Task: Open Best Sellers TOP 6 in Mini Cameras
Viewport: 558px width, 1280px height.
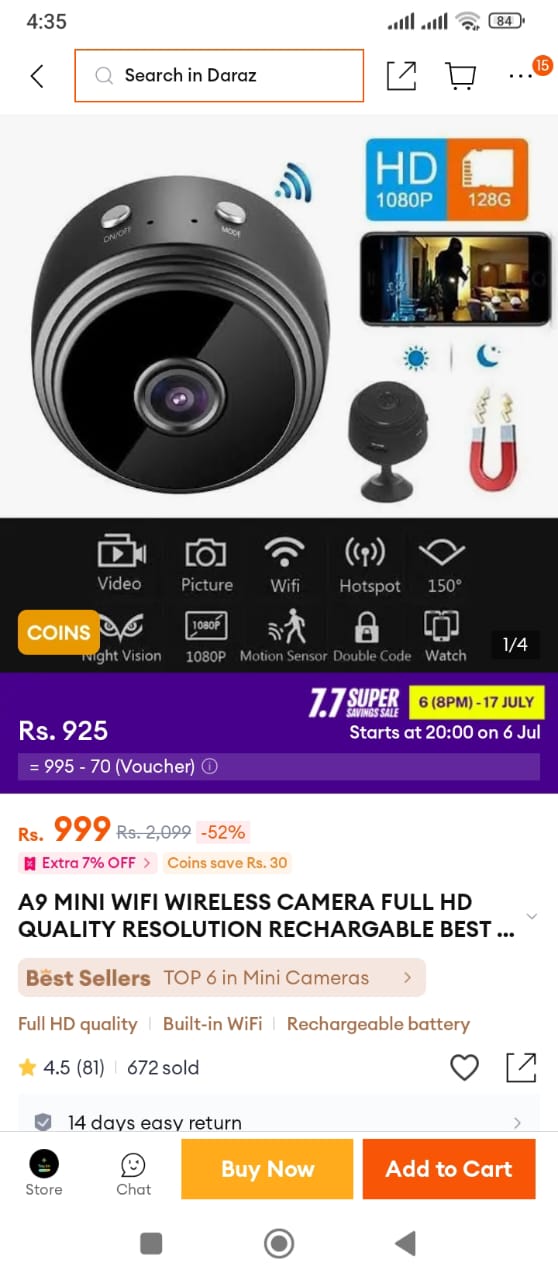Action: coord(221,977)
